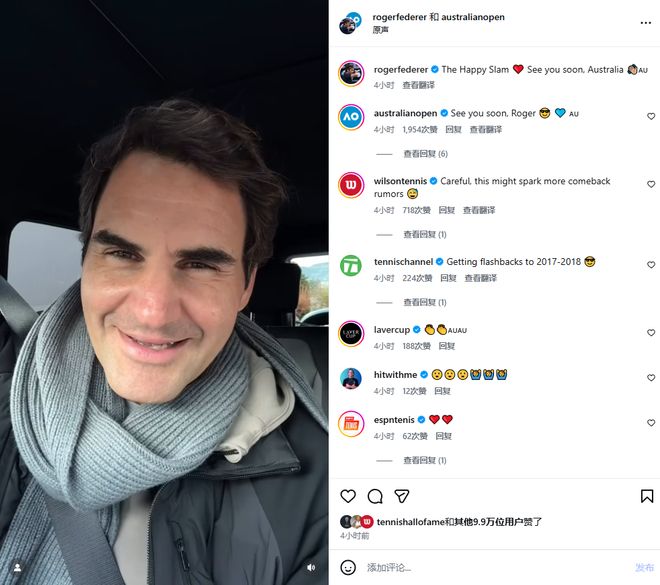660x585 pixels.
Task: Bookmark this post
Action: coord(647,496)
